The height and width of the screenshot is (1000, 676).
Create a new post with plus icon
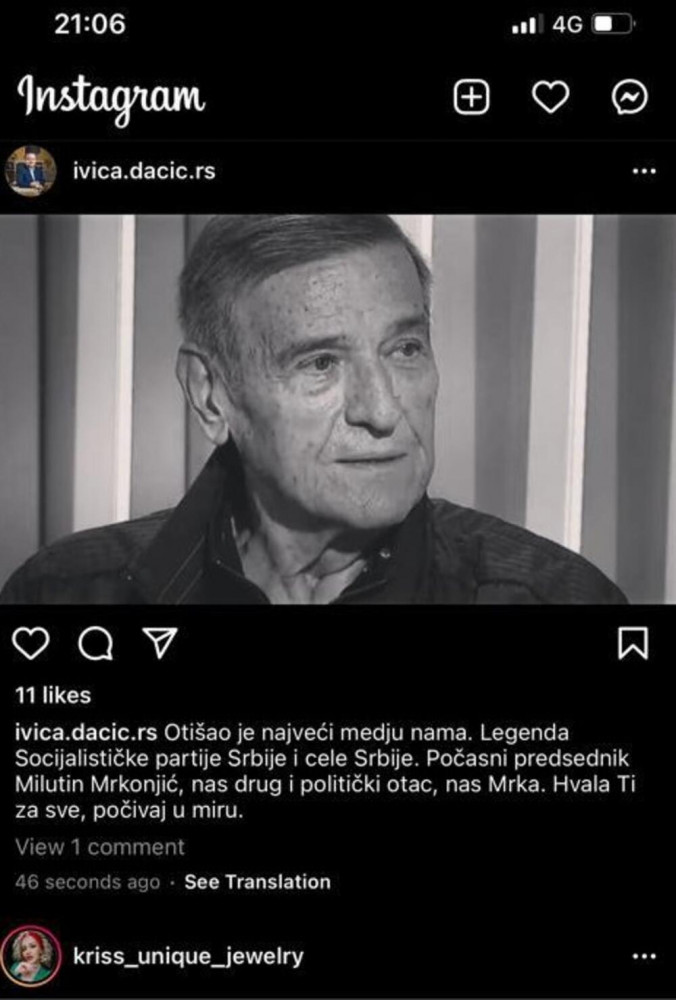click(x=471, y=97)
